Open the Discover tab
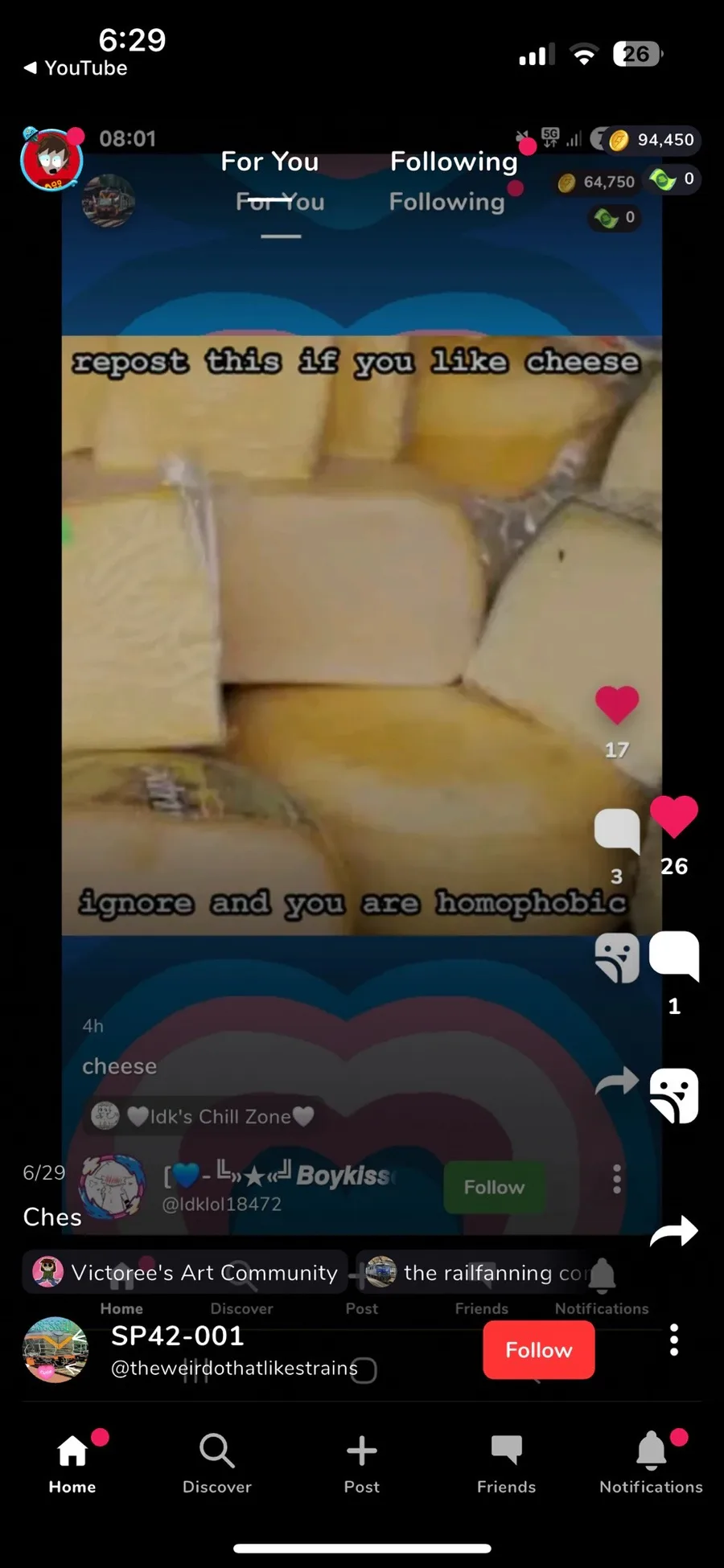724x1568 pixels. coord(217,1463)
